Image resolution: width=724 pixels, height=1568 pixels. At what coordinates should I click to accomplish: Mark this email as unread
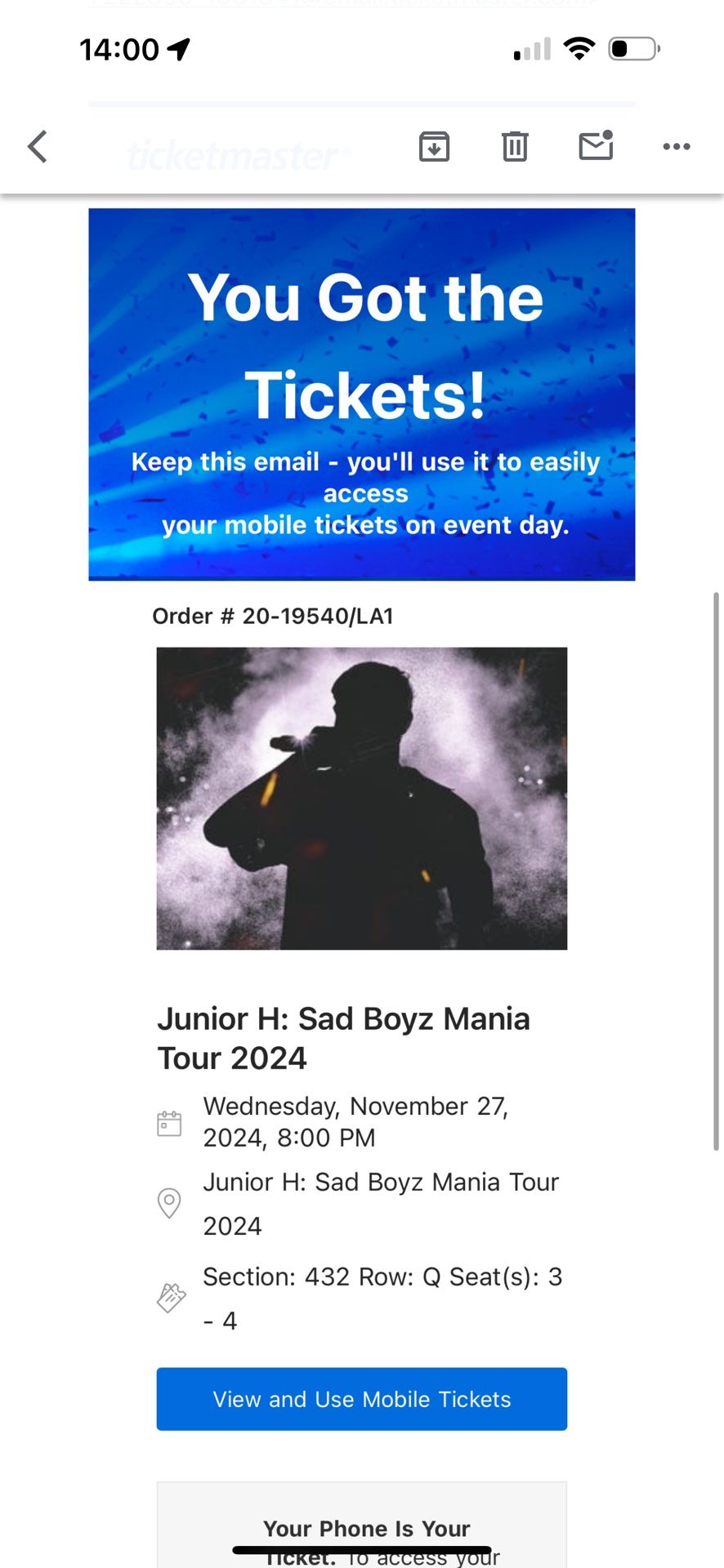596,146
